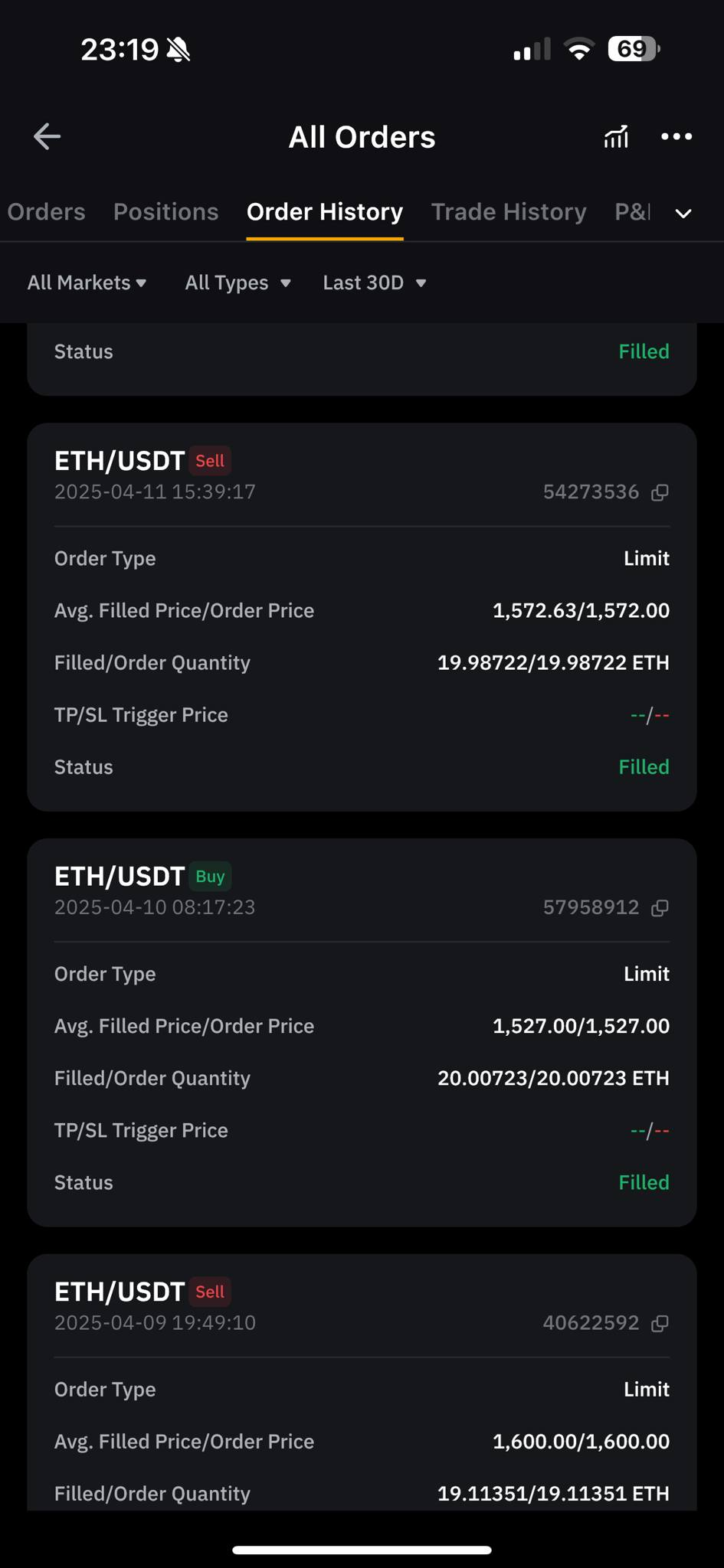
Task: Select the Order History tab
Action: 325,212
